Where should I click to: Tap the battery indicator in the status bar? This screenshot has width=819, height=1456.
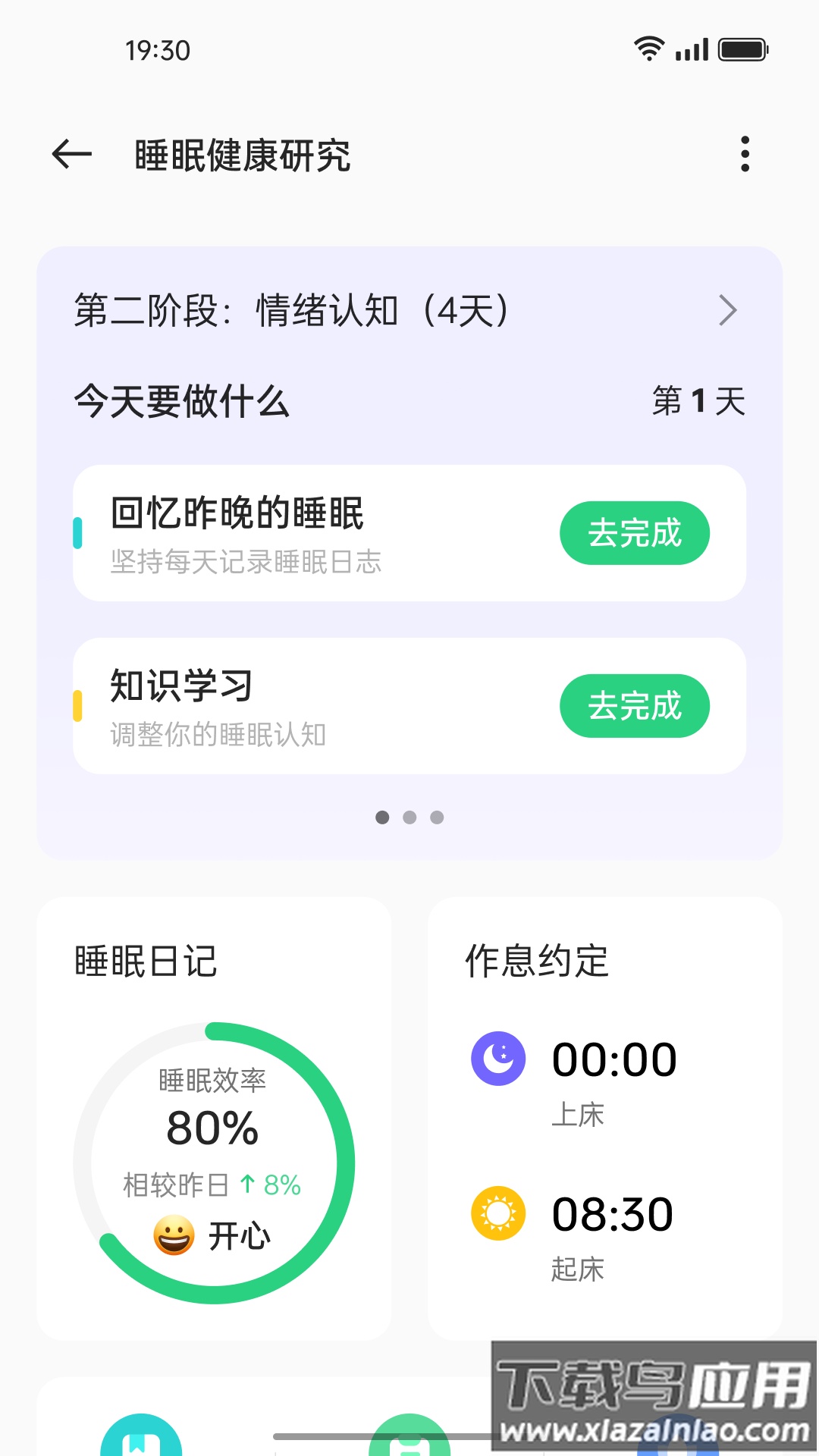(x=741, y=48)
